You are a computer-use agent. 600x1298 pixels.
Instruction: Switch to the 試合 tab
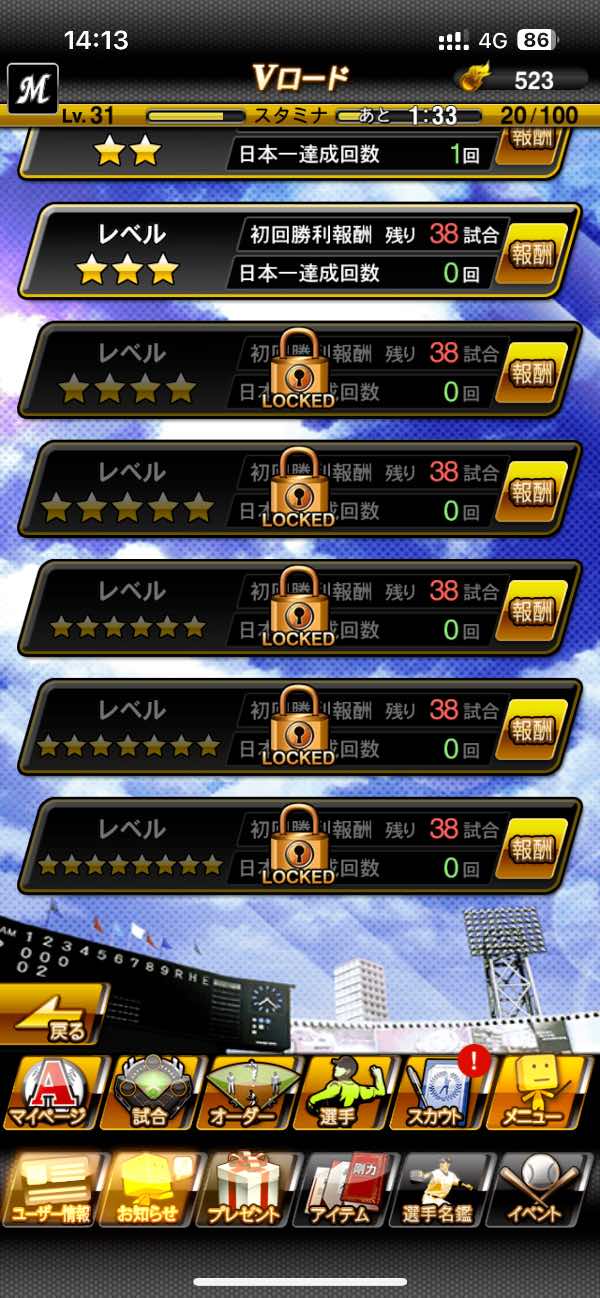pos(149,1092)
